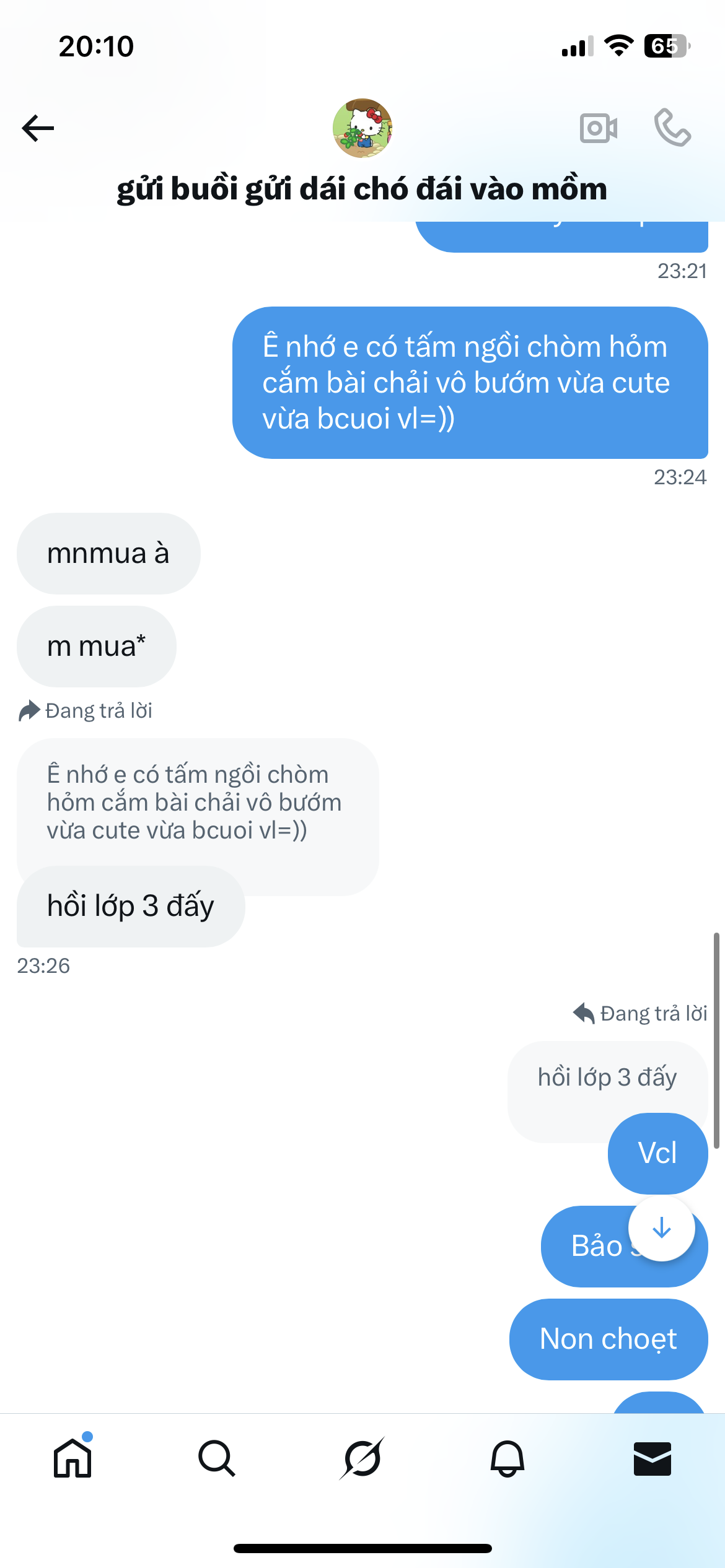Go back to the message list
Image resolution: width=725 pixels, height=1568 pixels.
[x=38, y=128]
